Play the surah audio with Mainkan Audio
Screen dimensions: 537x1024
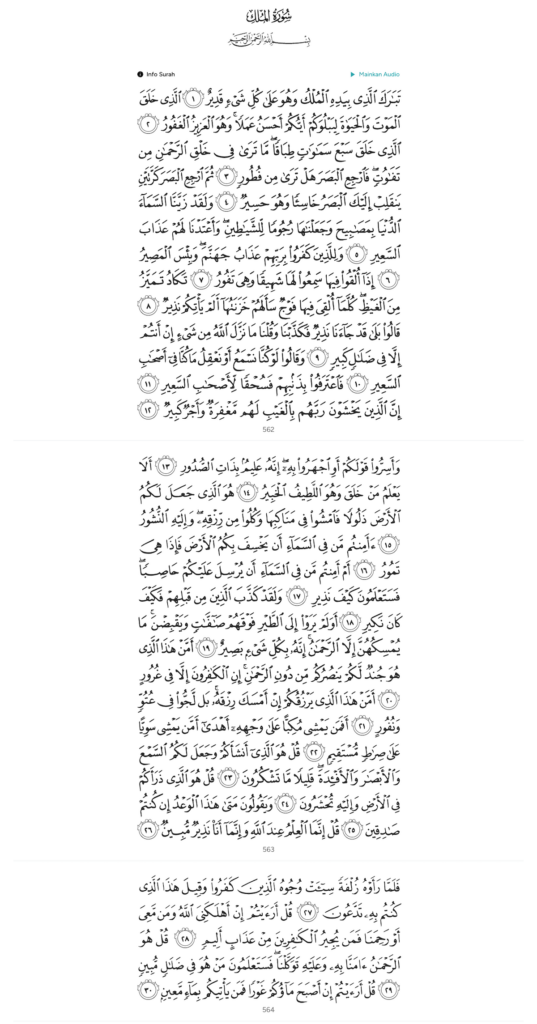coord(375,74)
